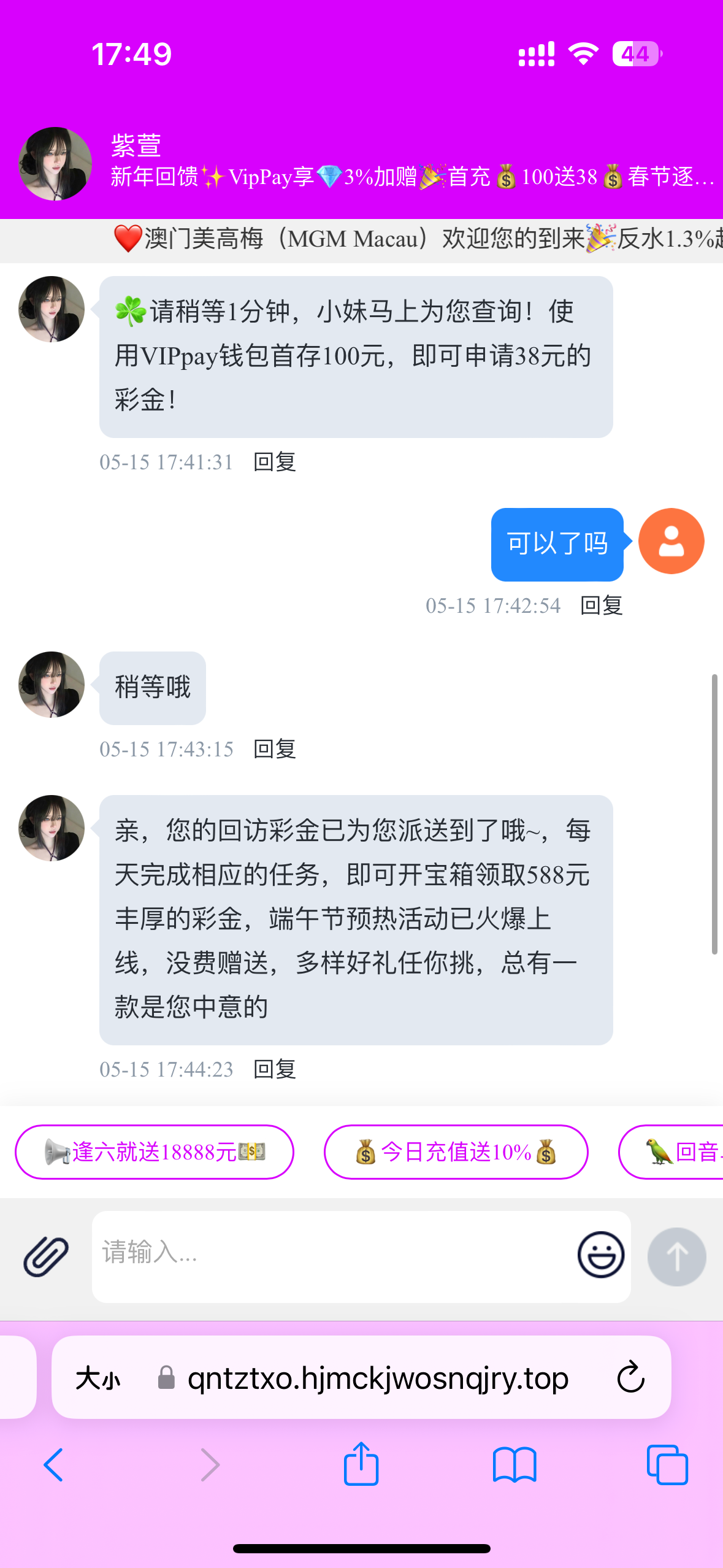Share this page from Safari toolbar
The image size is (723, 1568).
(361, 1464)
